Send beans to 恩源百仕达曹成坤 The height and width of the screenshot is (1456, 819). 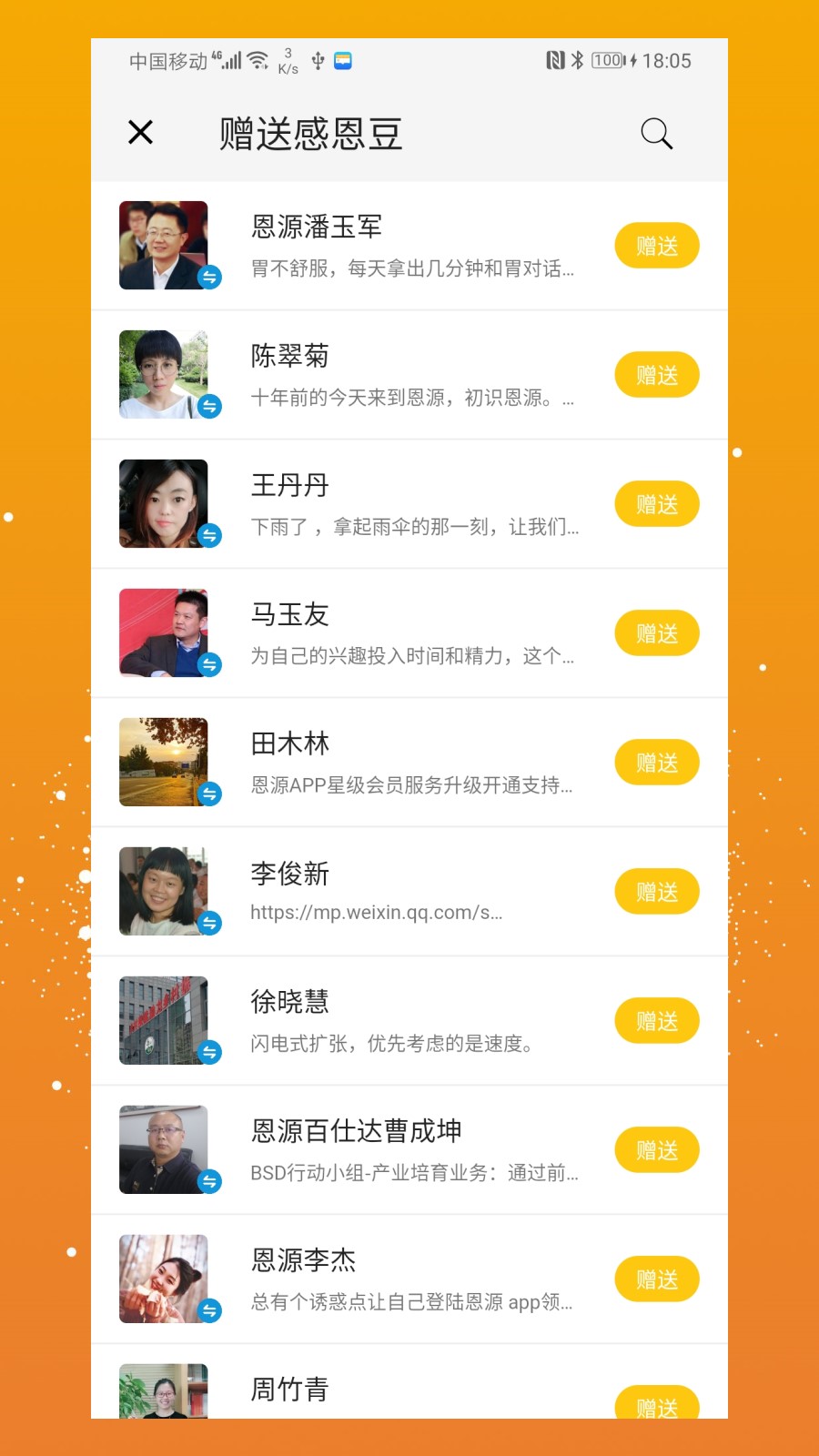656,1150
